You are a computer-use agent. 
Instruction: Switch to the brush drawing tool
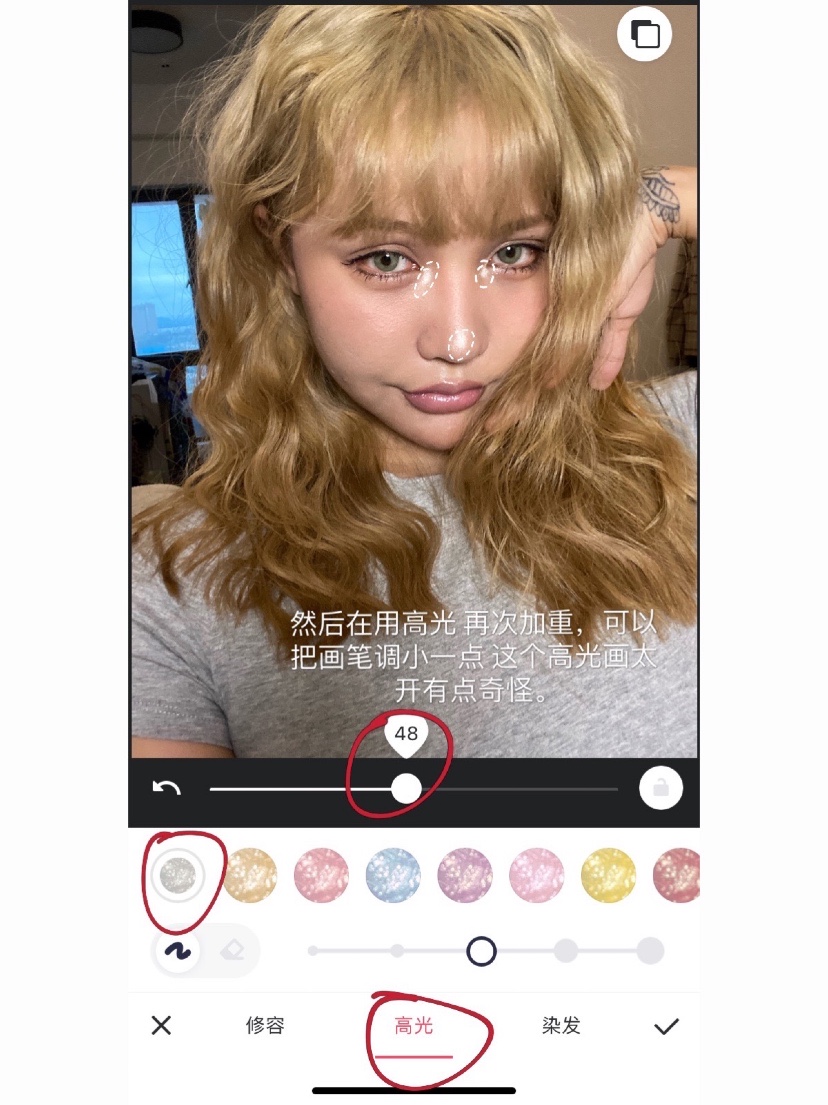click(177, 951)
